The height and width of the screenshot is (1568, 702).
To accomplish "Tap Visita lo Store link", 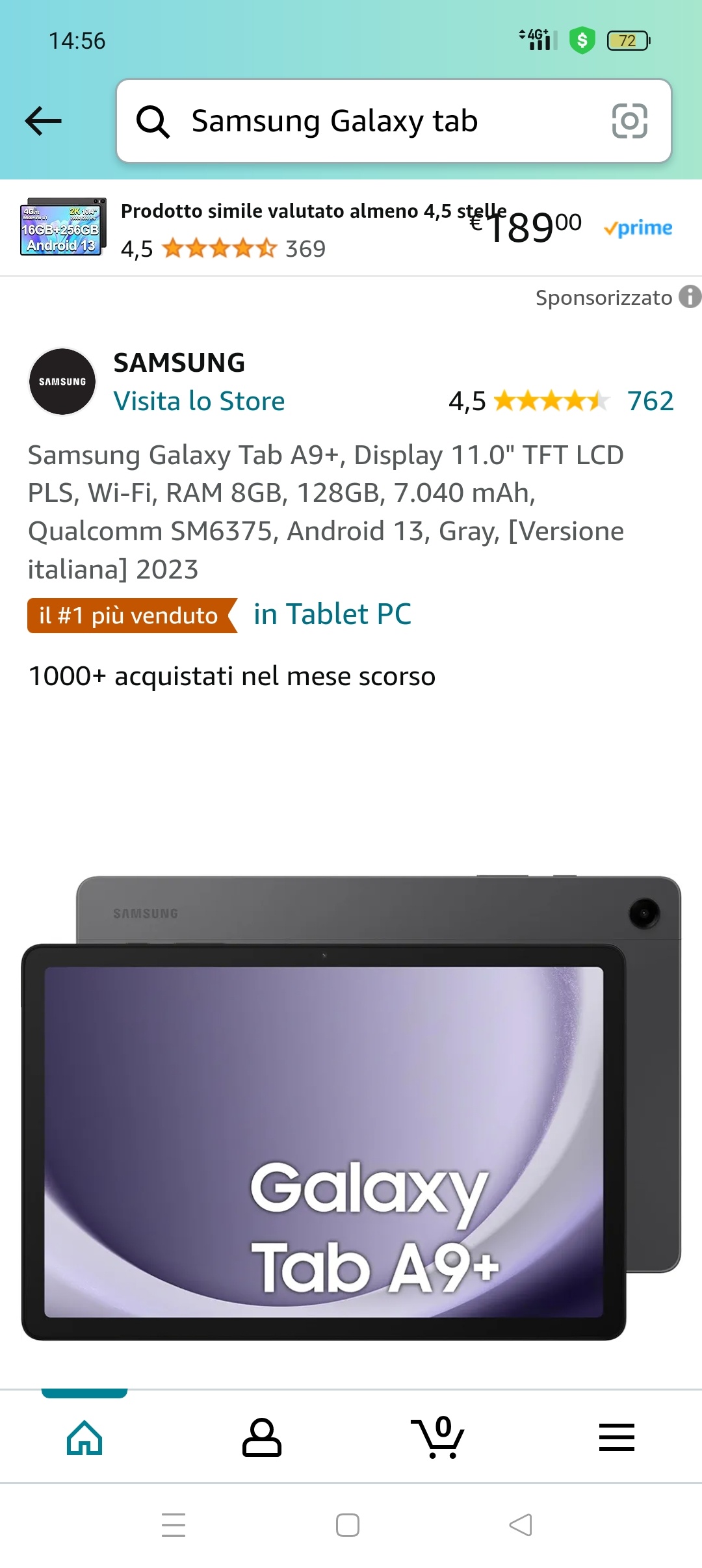I will click(x=199, y=401).
